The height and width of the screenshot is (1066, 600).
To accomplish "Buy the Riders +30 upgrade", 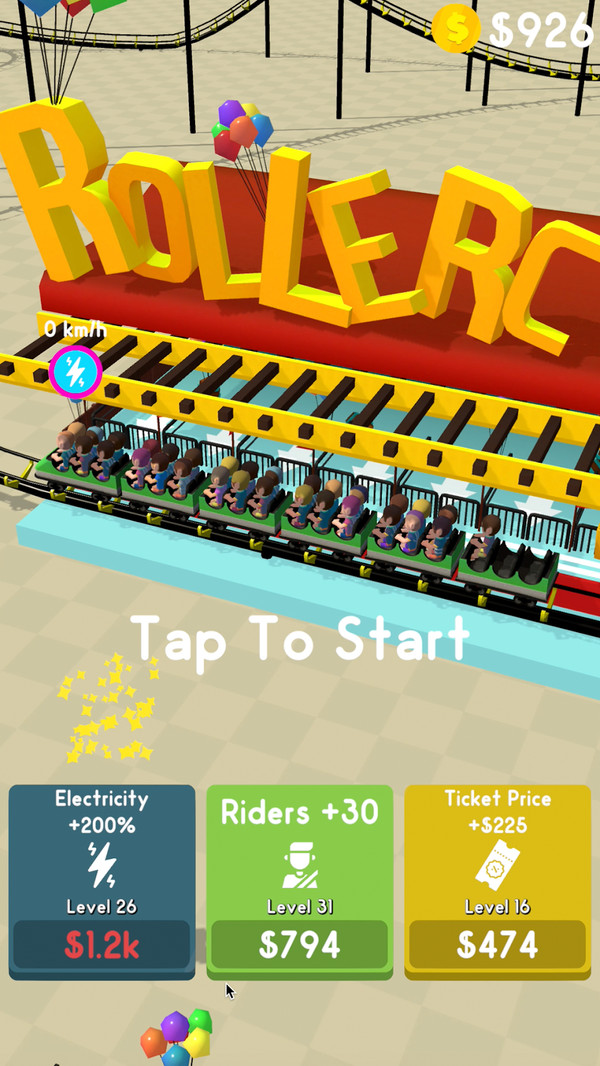I will click(299, 944).
